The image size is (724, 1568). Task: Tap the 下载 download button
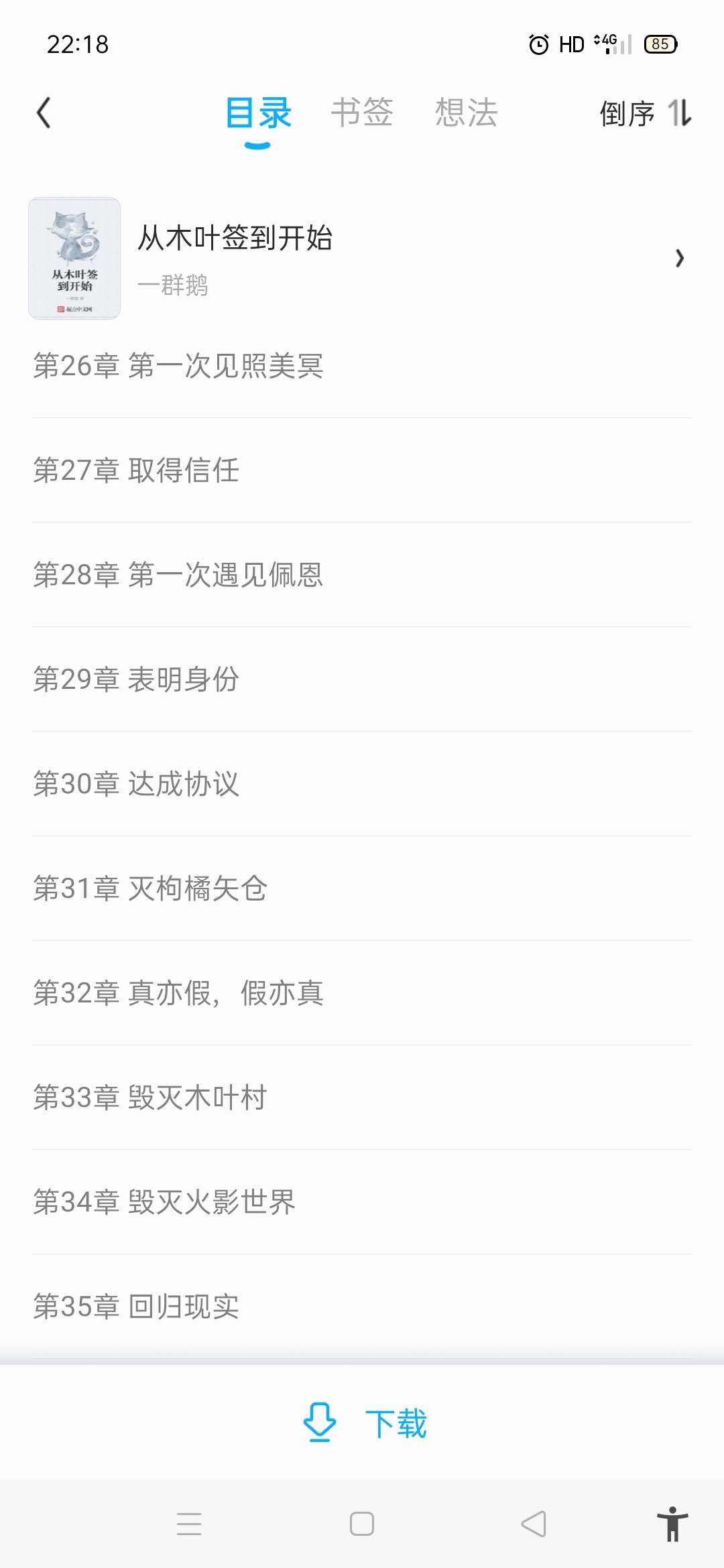(x=364, y=1422)
